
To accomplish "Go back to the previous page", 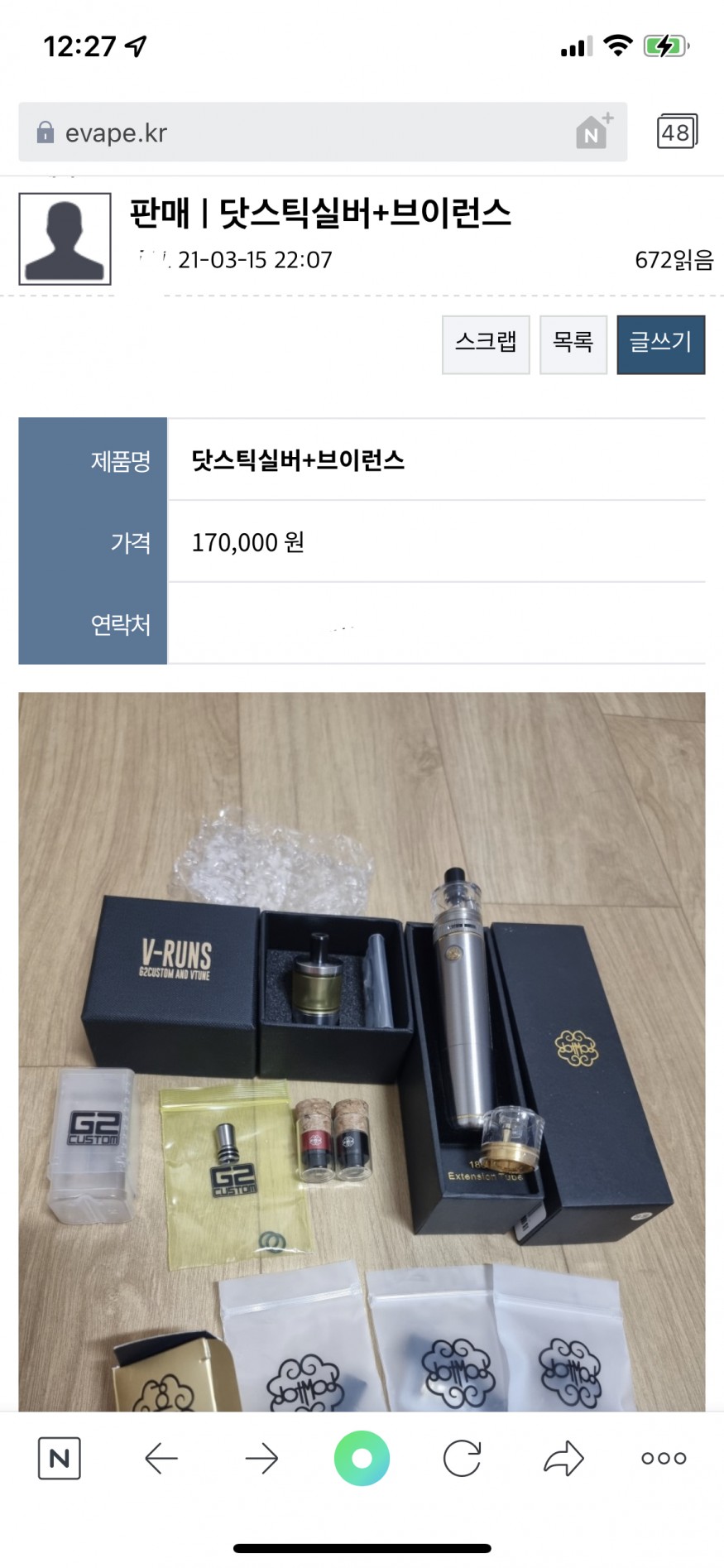I will 161,1458.
